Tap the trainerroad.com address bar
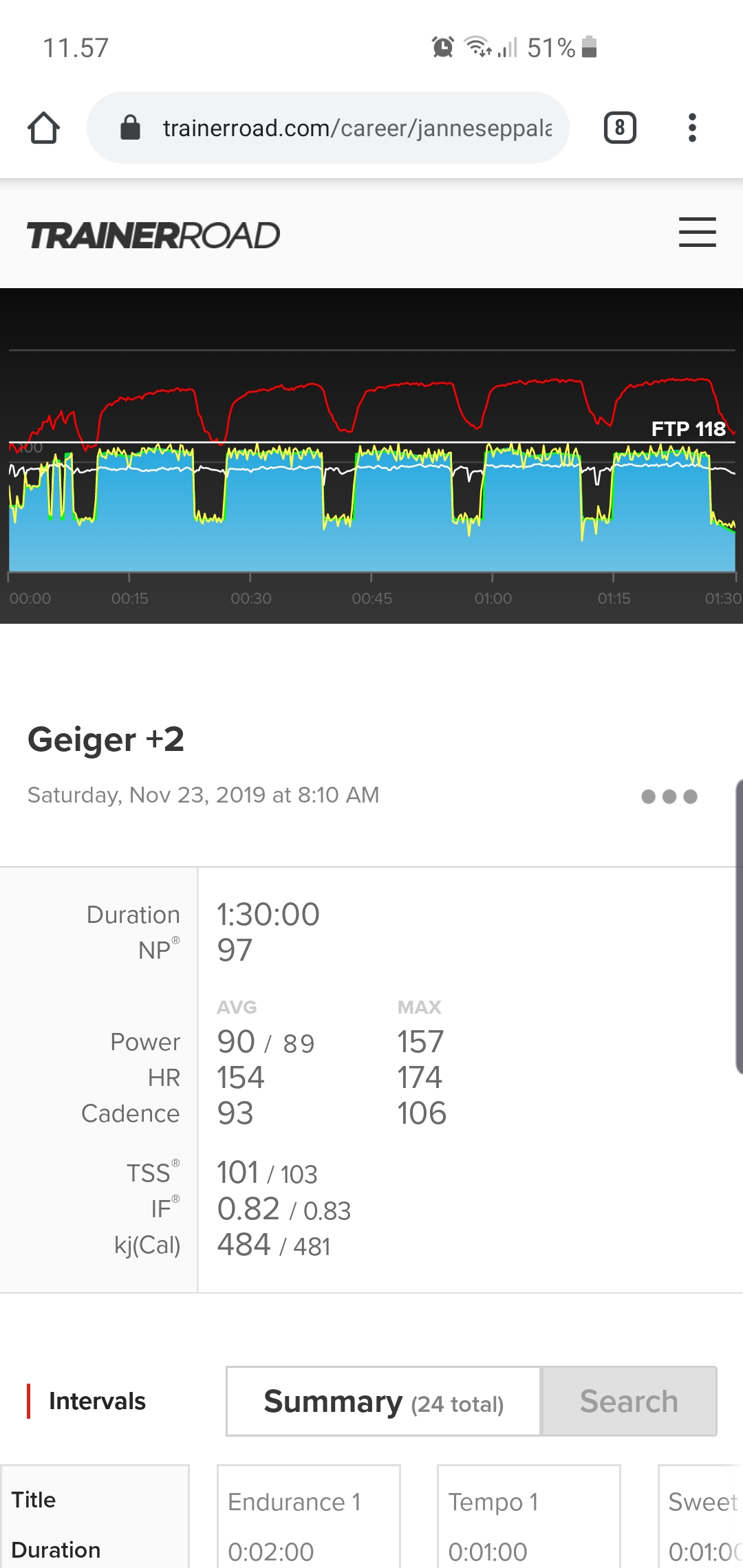Viewport: 743px width, 1568px height. [x=344, y=128]
